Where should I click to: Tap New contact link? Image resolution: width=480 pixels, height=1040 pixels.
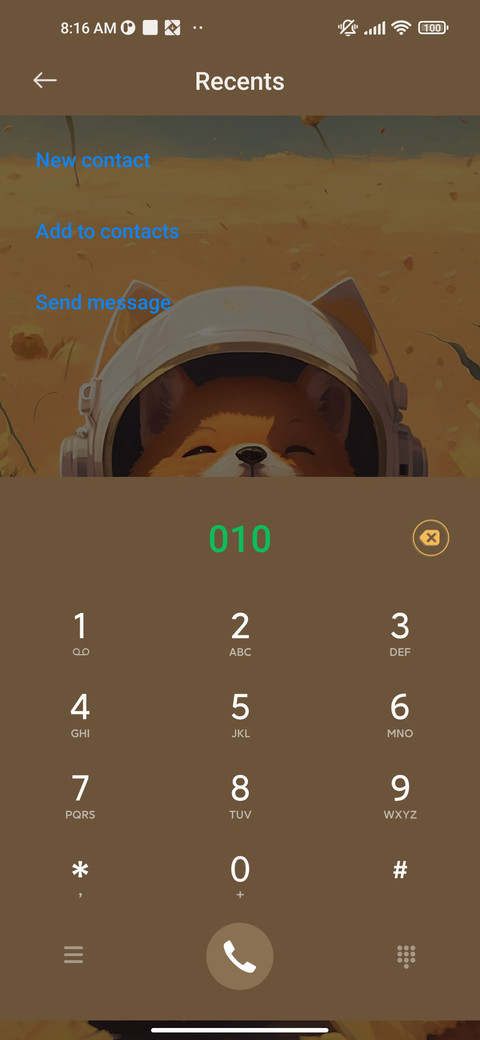pyautogui.click(x=93, y=160)
